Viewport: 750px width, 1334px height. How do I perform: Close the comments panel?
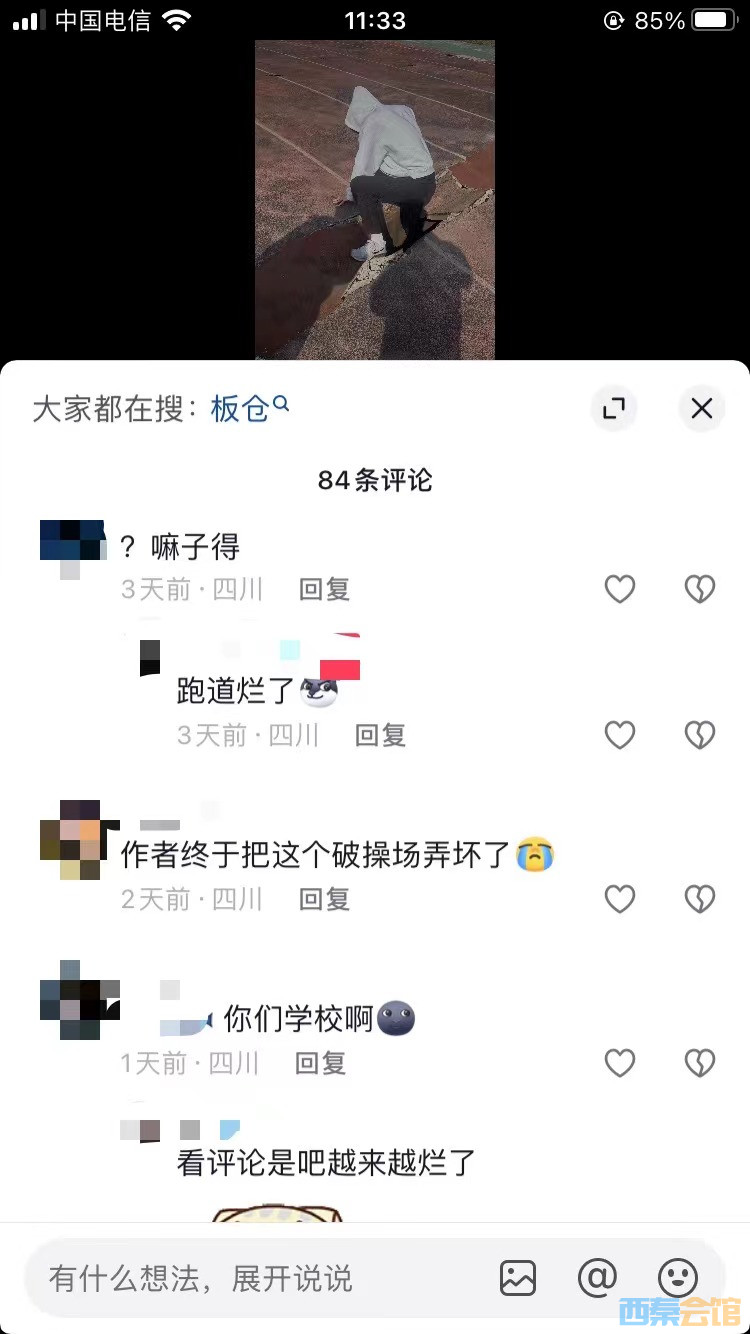click(x=701, y=408)
